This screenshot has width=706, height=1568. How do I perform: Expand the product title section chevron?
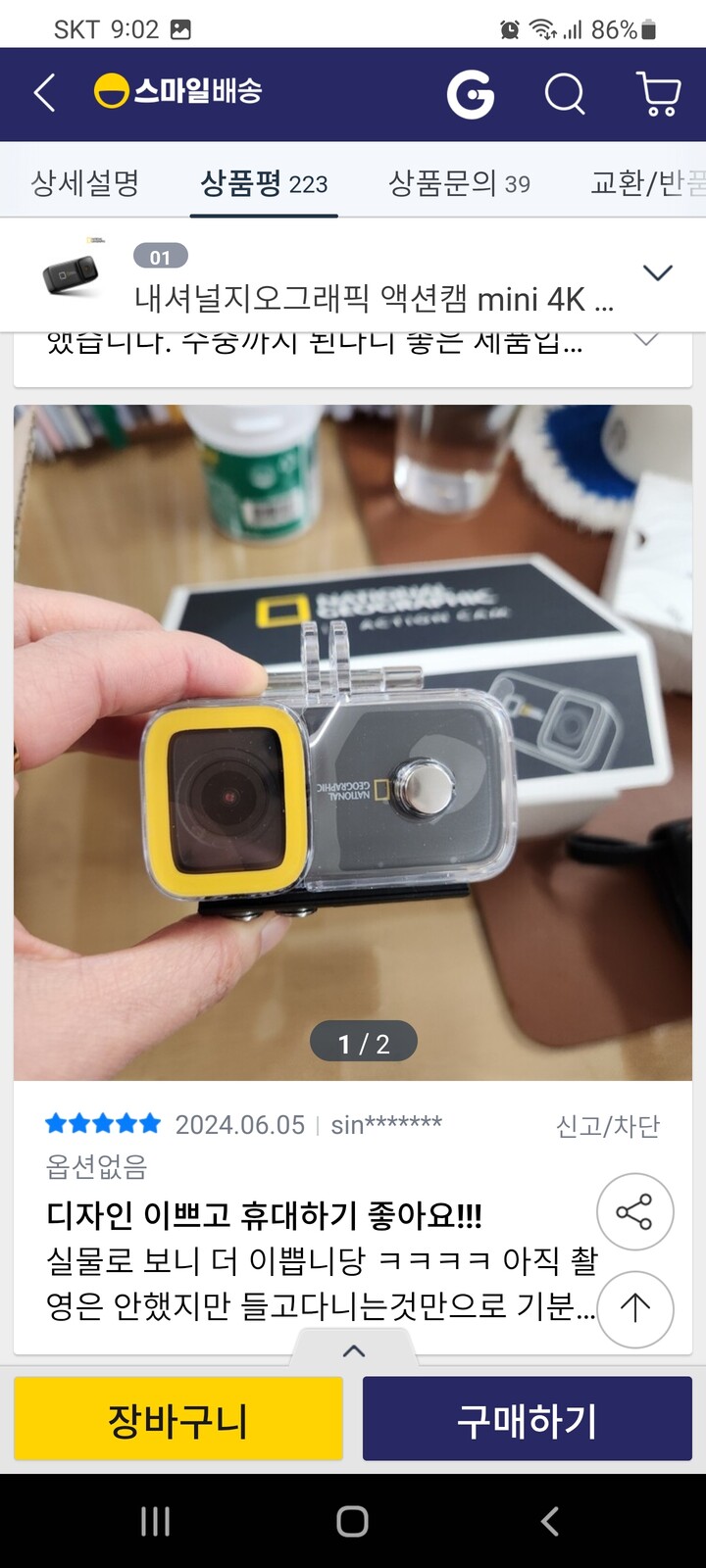click(658, 273)
